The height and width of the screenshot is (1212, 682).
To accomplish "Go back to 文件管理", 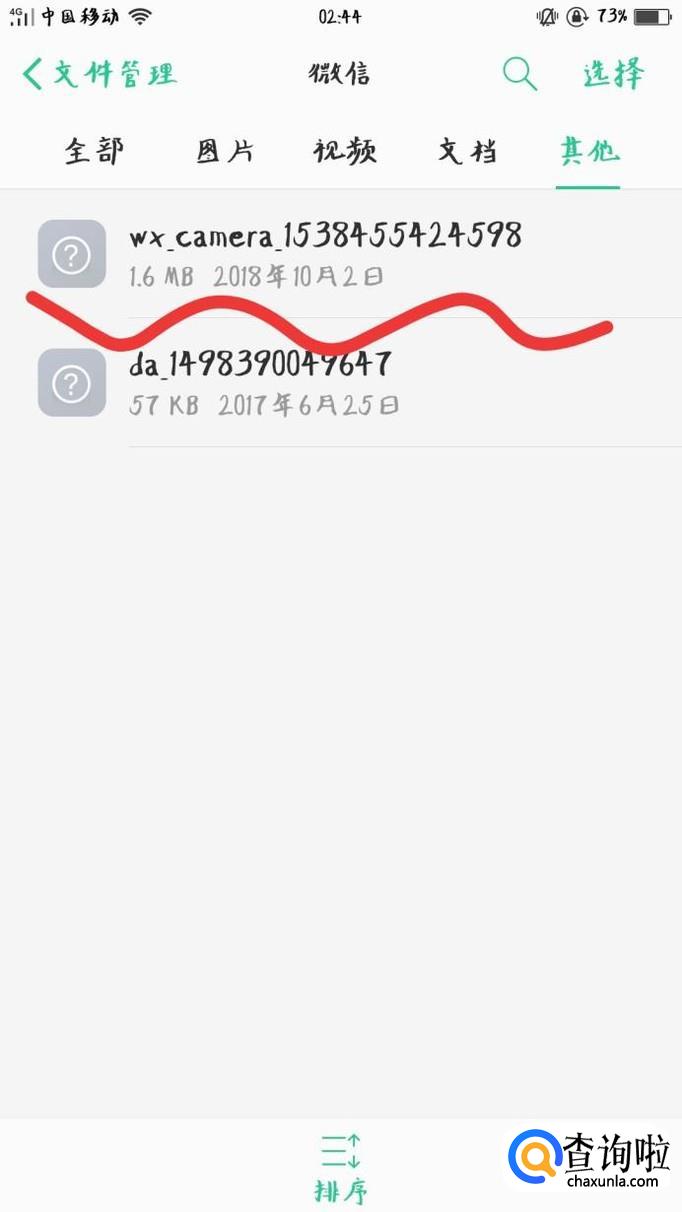I will point(98,74).
